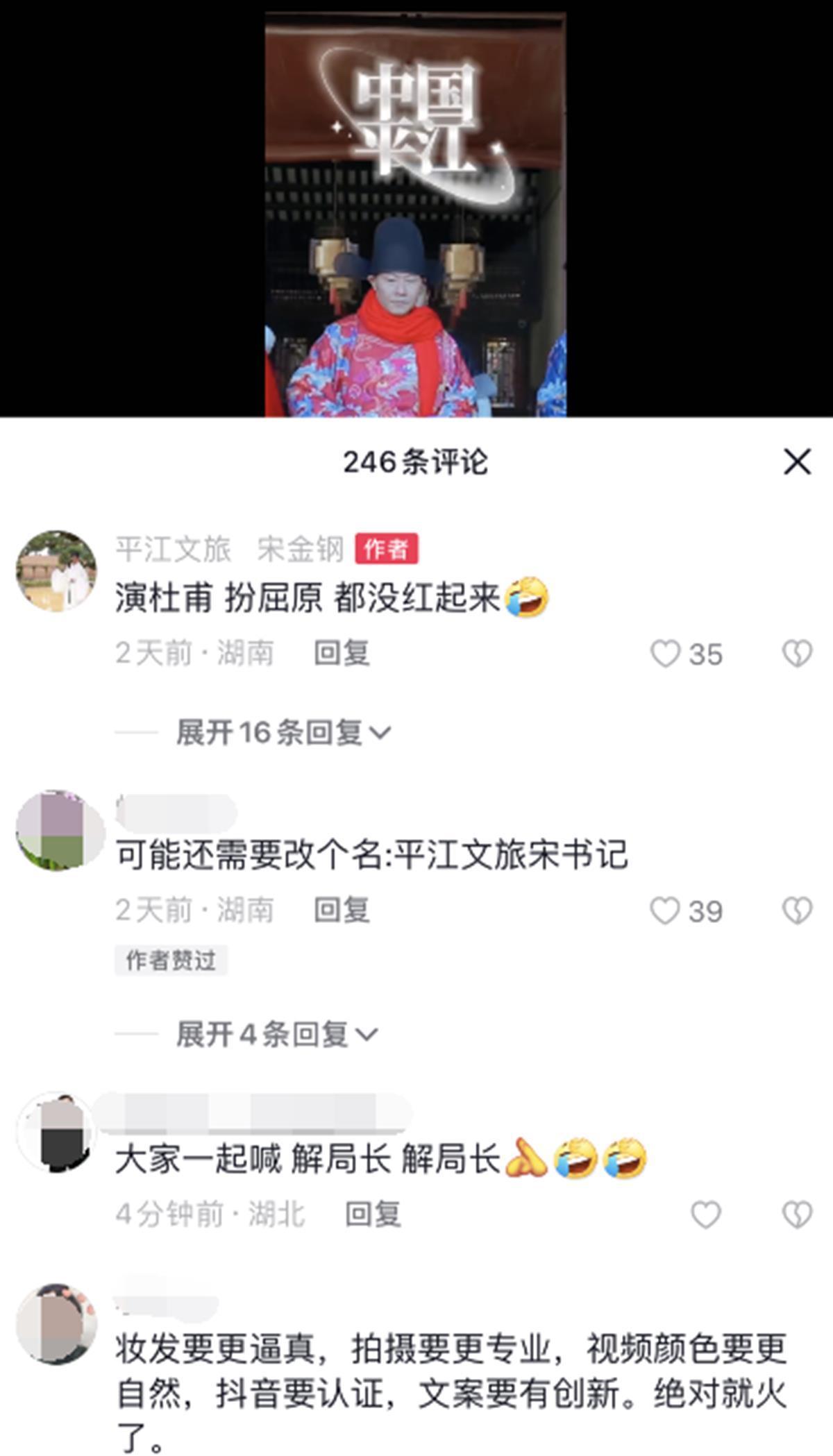Viewport: 833px width, 1456px height.
Task: Open the avatar of the 解局长 commenter
Action: [57, 1133]
